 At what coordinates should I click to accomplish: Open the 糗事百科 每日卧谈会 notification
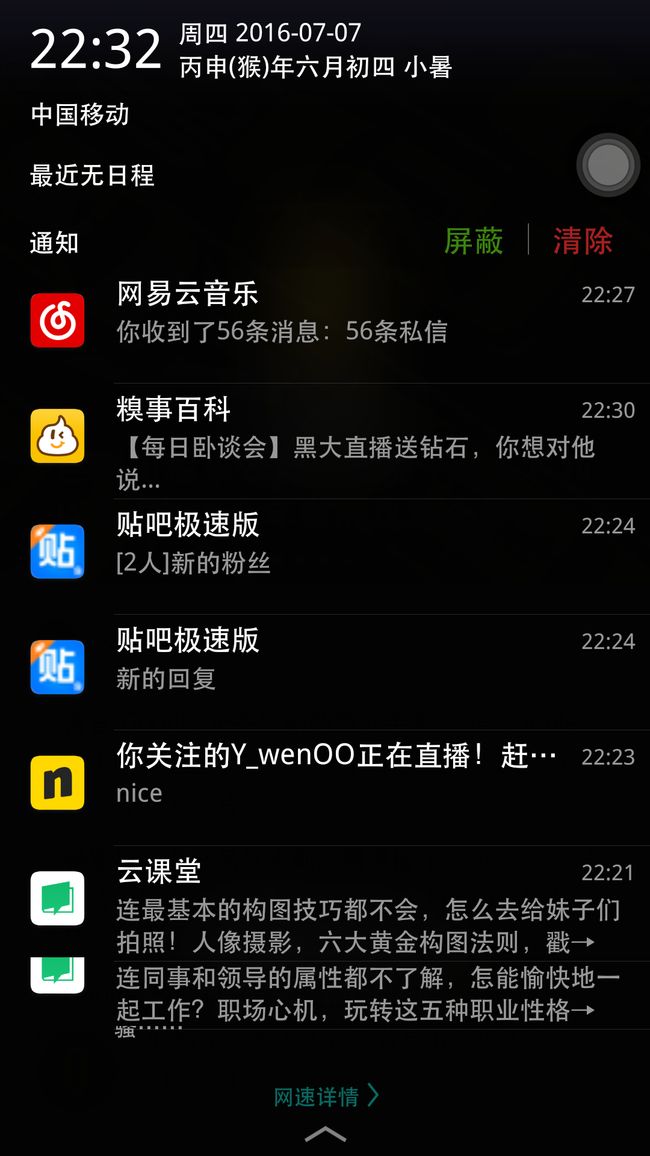(x=325, y=441)
